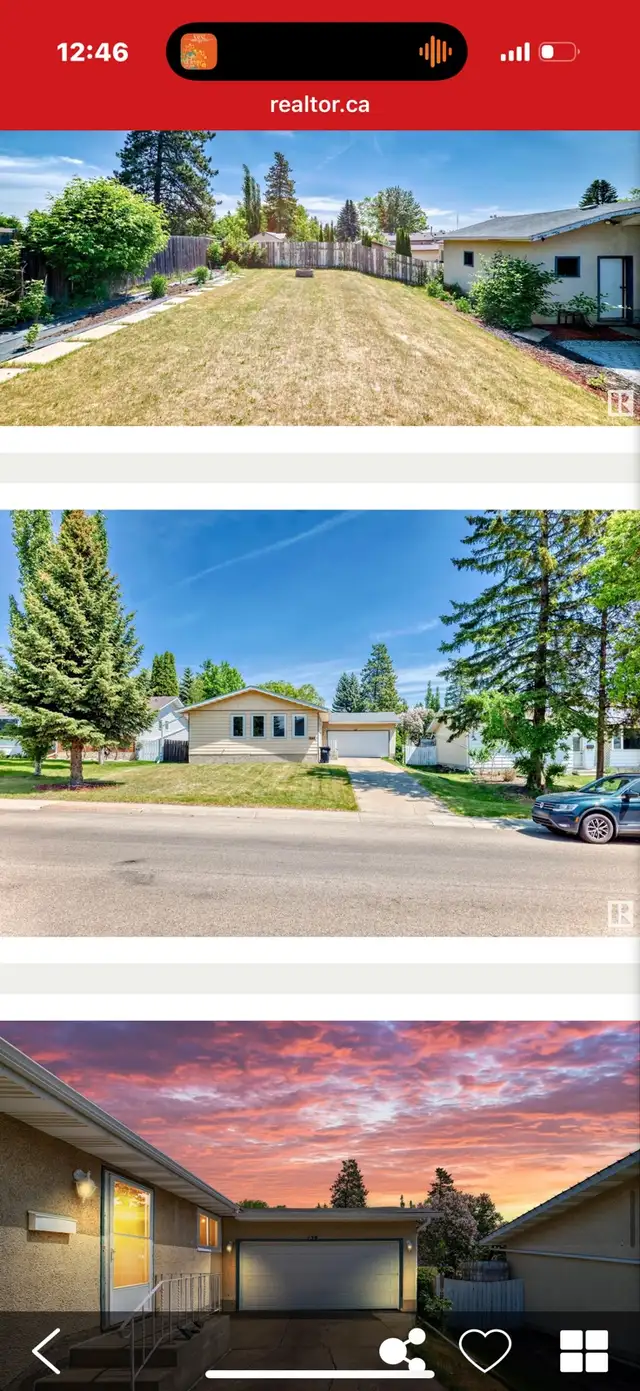Share this property listing

pos(403,1350)
